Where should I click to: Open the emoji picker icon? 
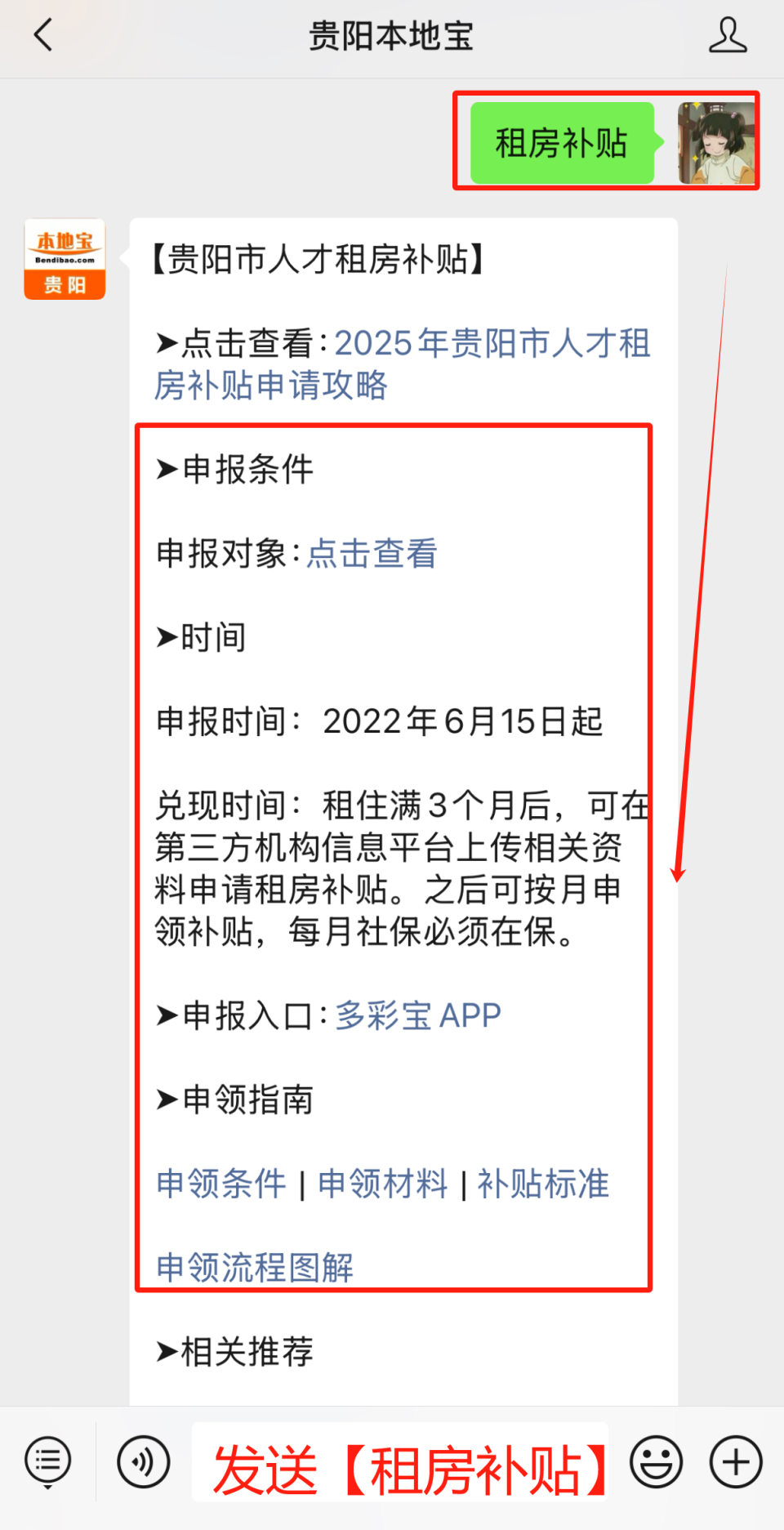tap(655, 1461)
